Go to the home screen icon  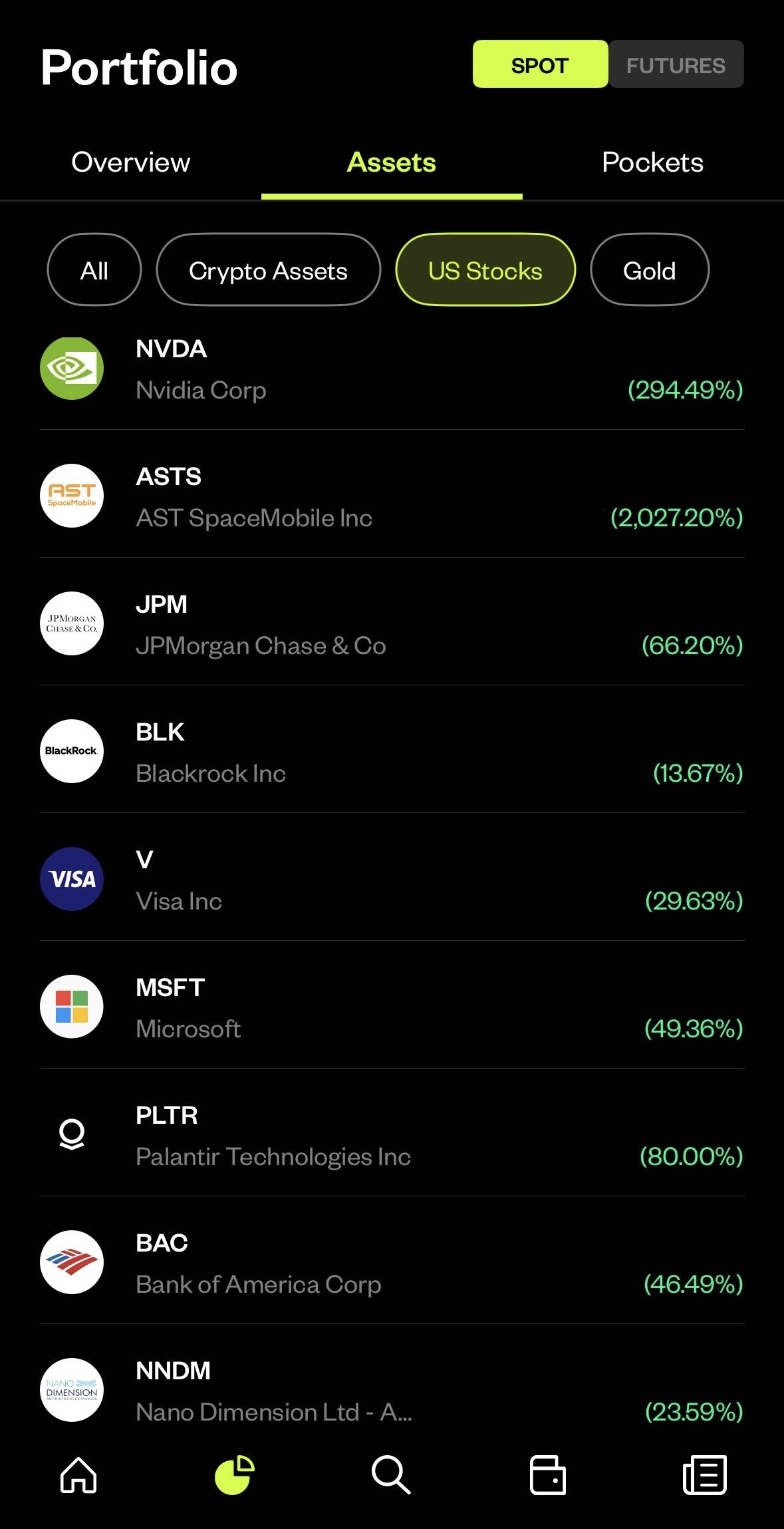(78, 1476)
